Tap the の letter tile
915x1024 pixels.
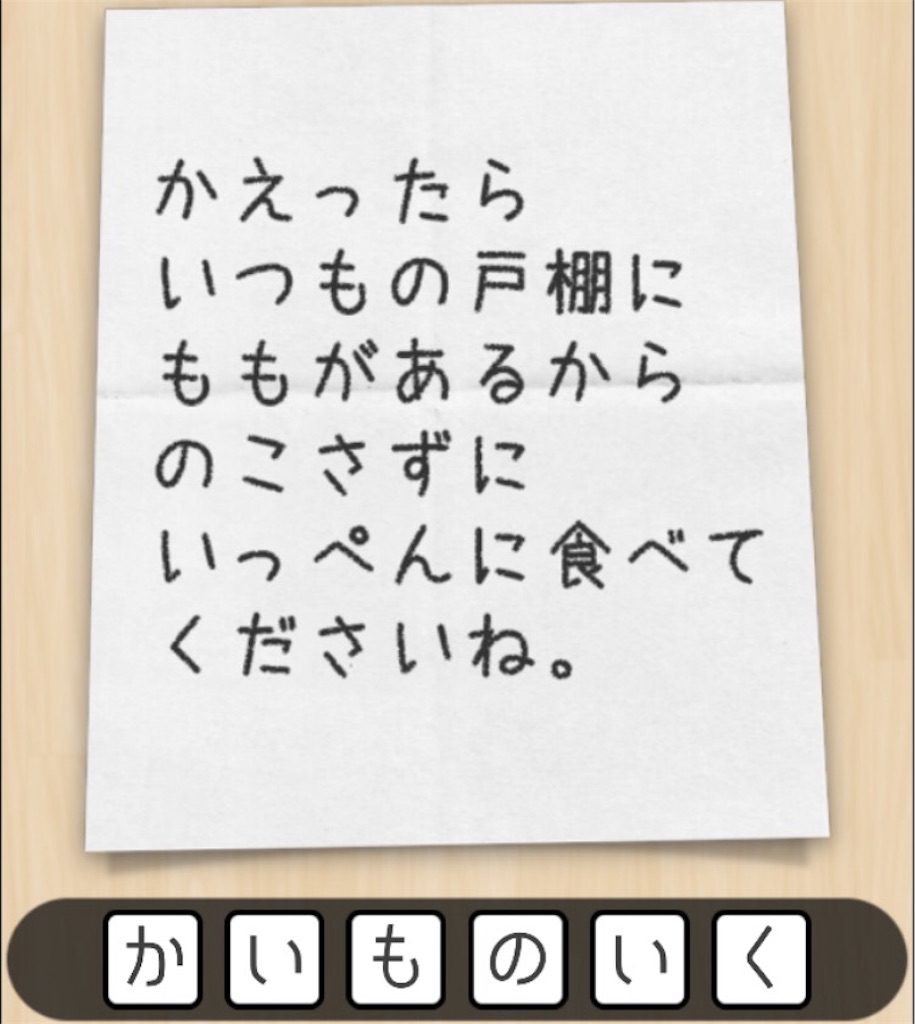pyautogui.click(x=518, y=959)
